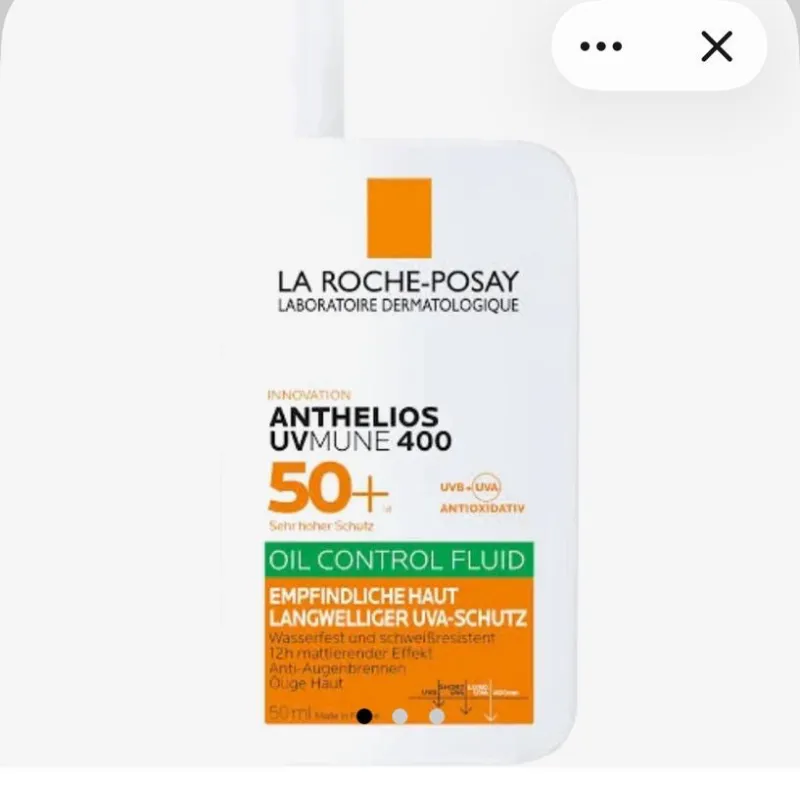Close the product image view

click(717, 46)
